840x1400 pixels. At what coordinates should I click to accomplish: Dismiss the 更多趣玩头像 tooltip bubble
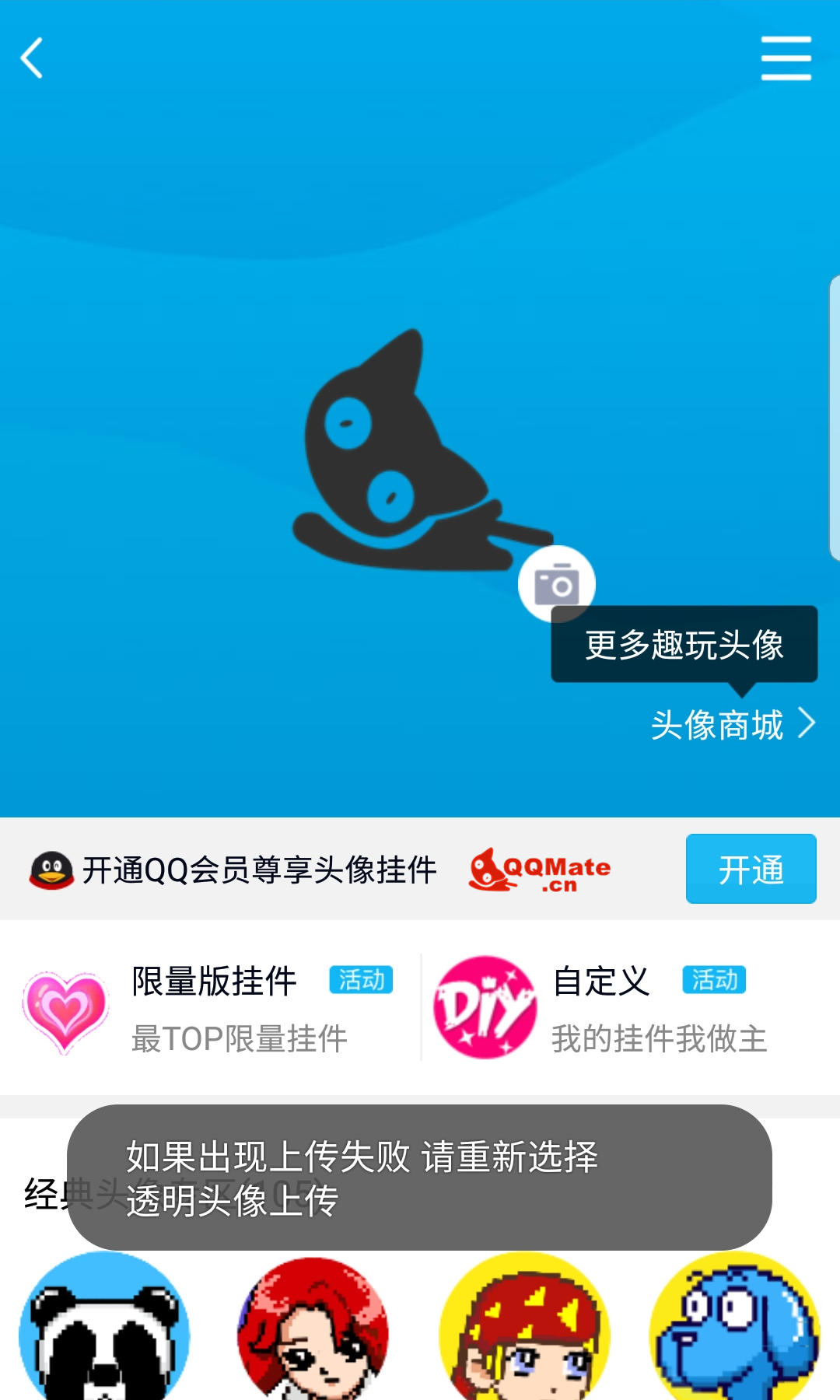tap(684, 646)
